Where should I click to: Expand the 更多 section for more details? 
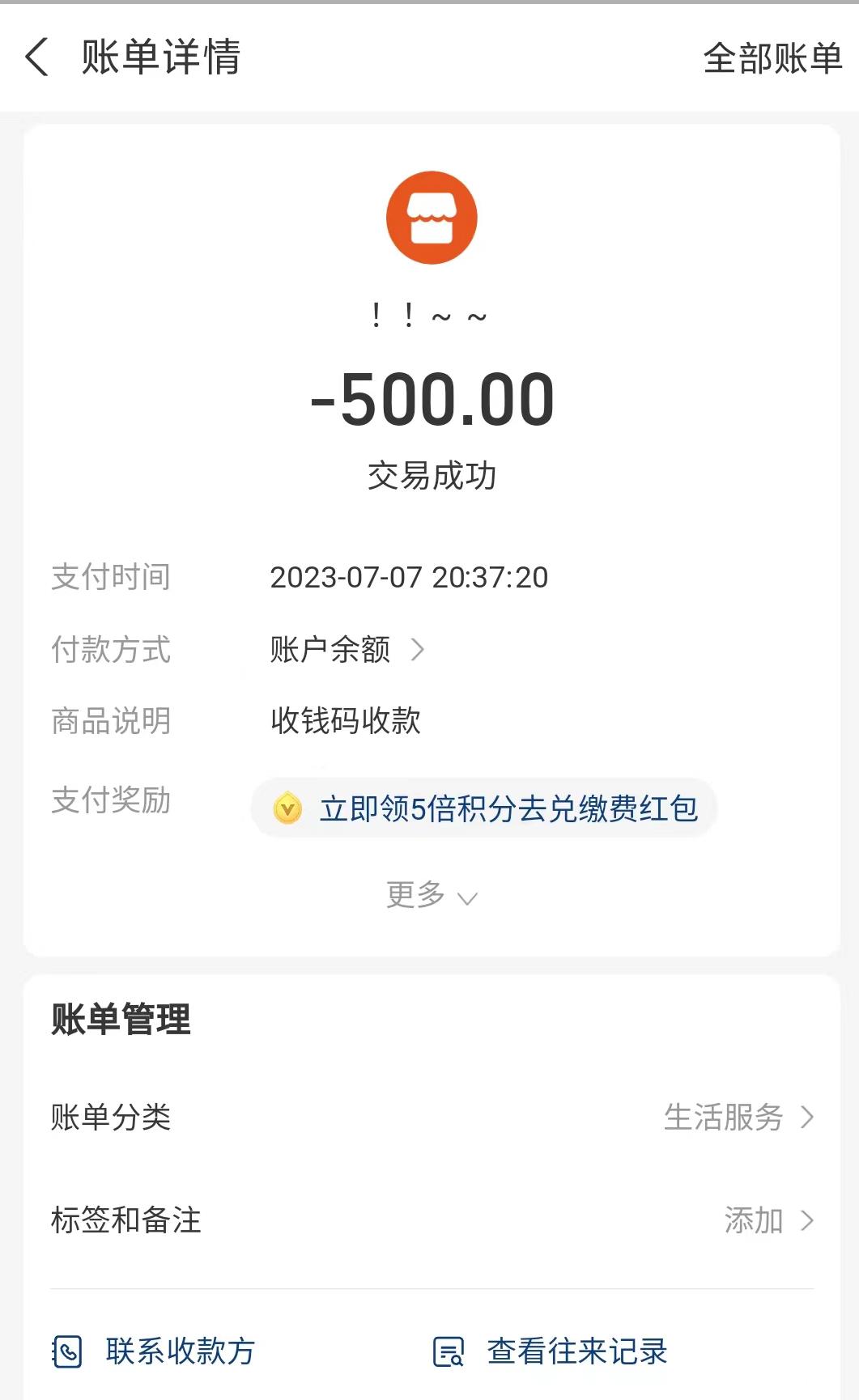coord(432,895)
